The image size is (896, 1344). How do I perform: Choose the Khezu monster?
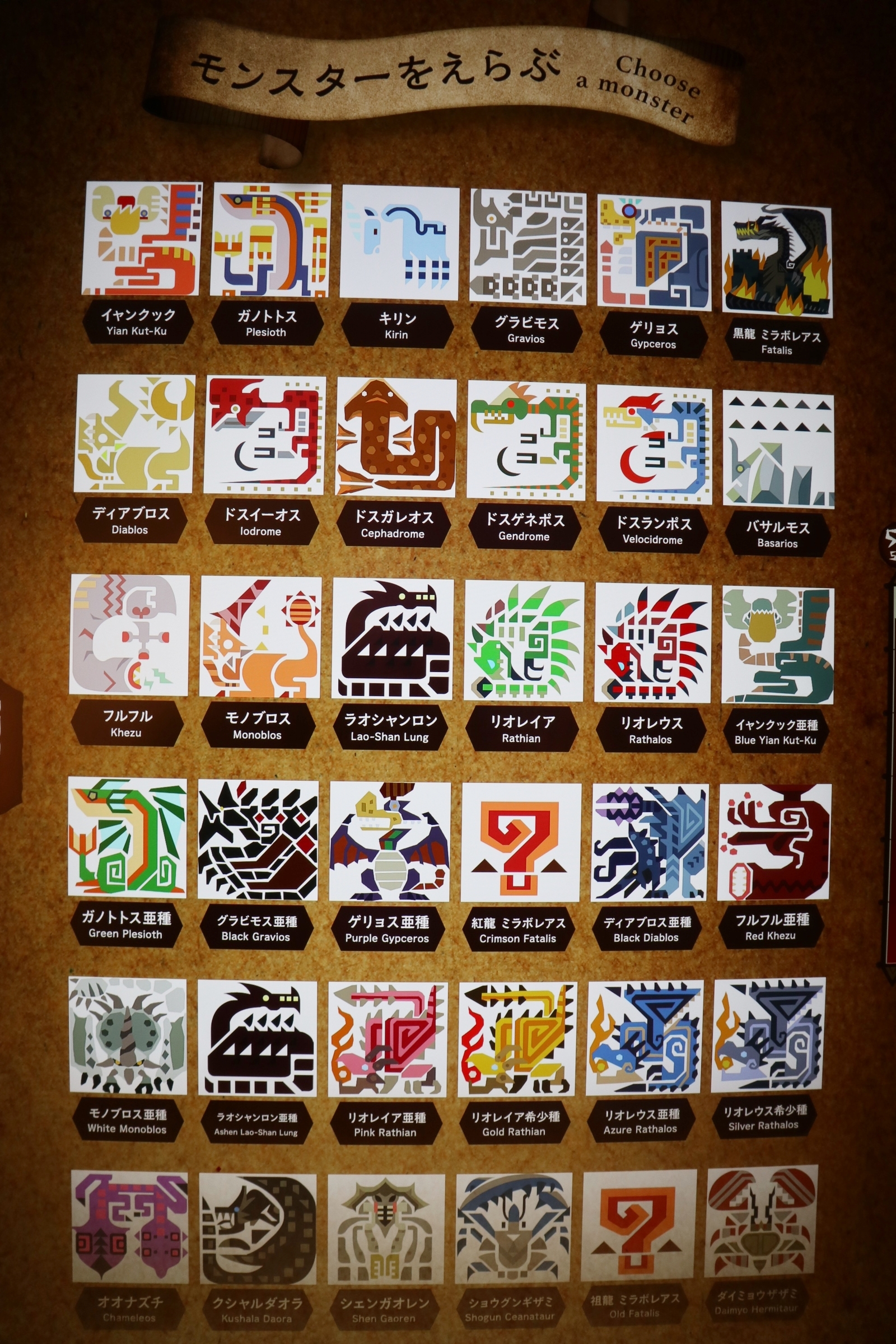[x=129, y=636]
